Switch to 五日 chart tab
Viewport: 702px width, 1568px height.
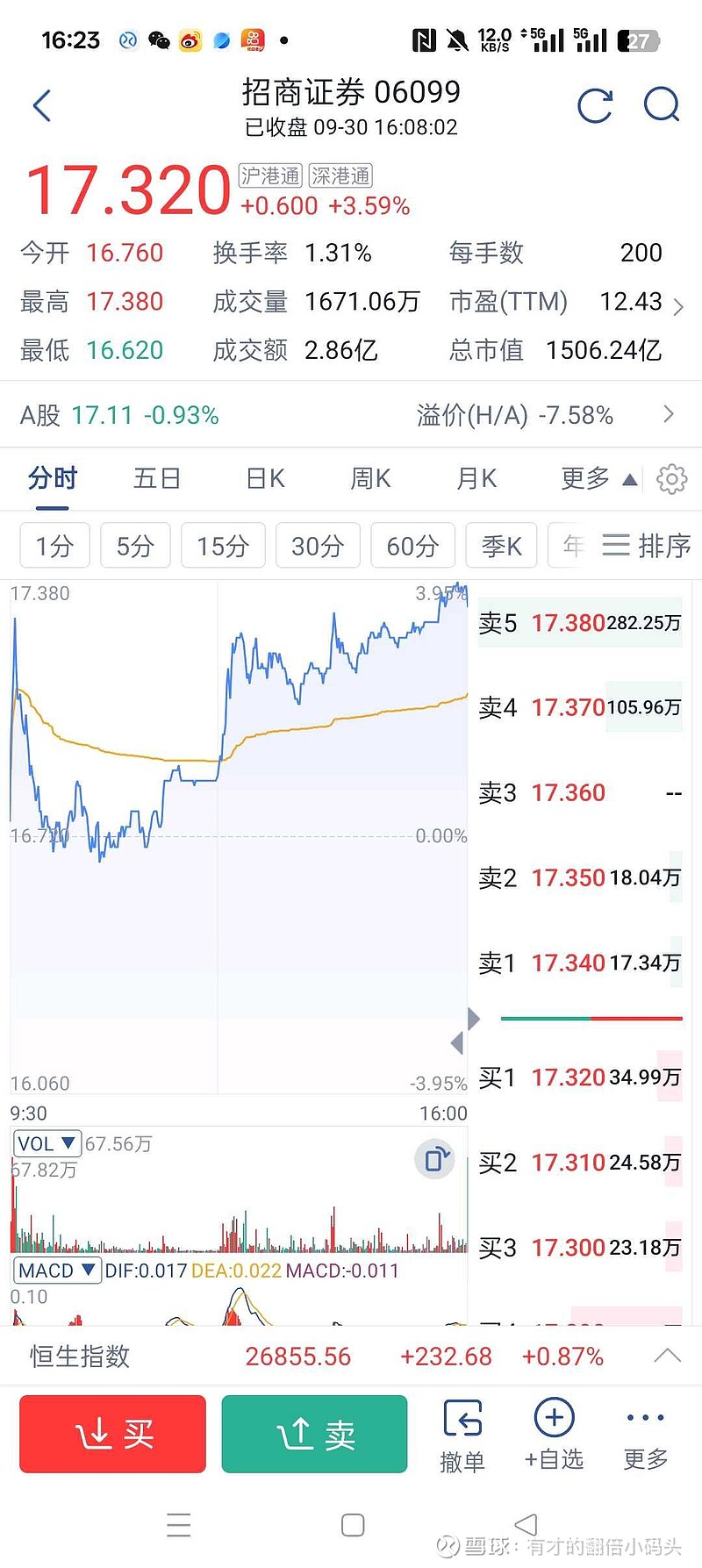point(157,478)
